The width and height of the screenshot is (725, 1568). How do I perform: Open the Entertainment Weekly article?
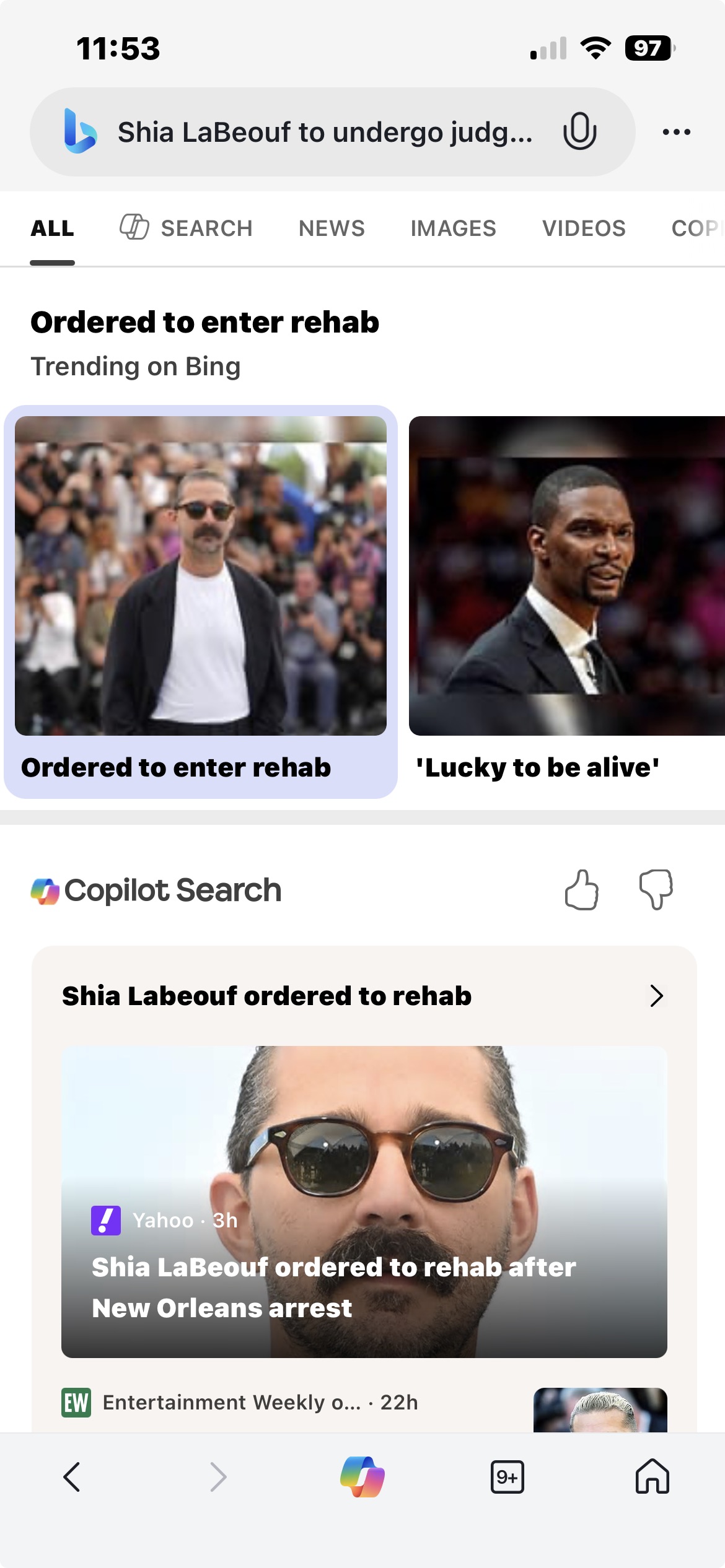(x=260, y=1403)
